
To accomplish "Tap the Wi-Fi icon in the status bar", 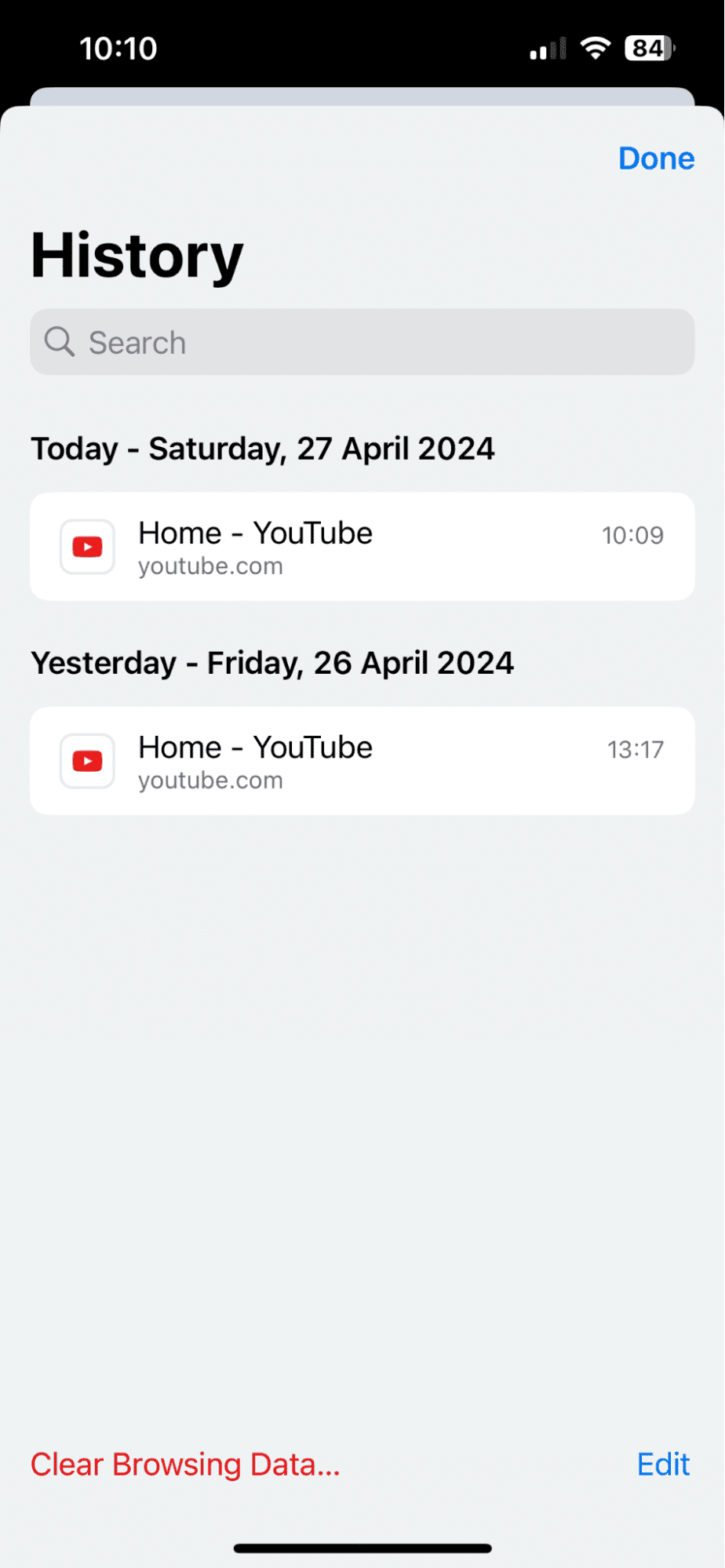I will click(595, 47).
